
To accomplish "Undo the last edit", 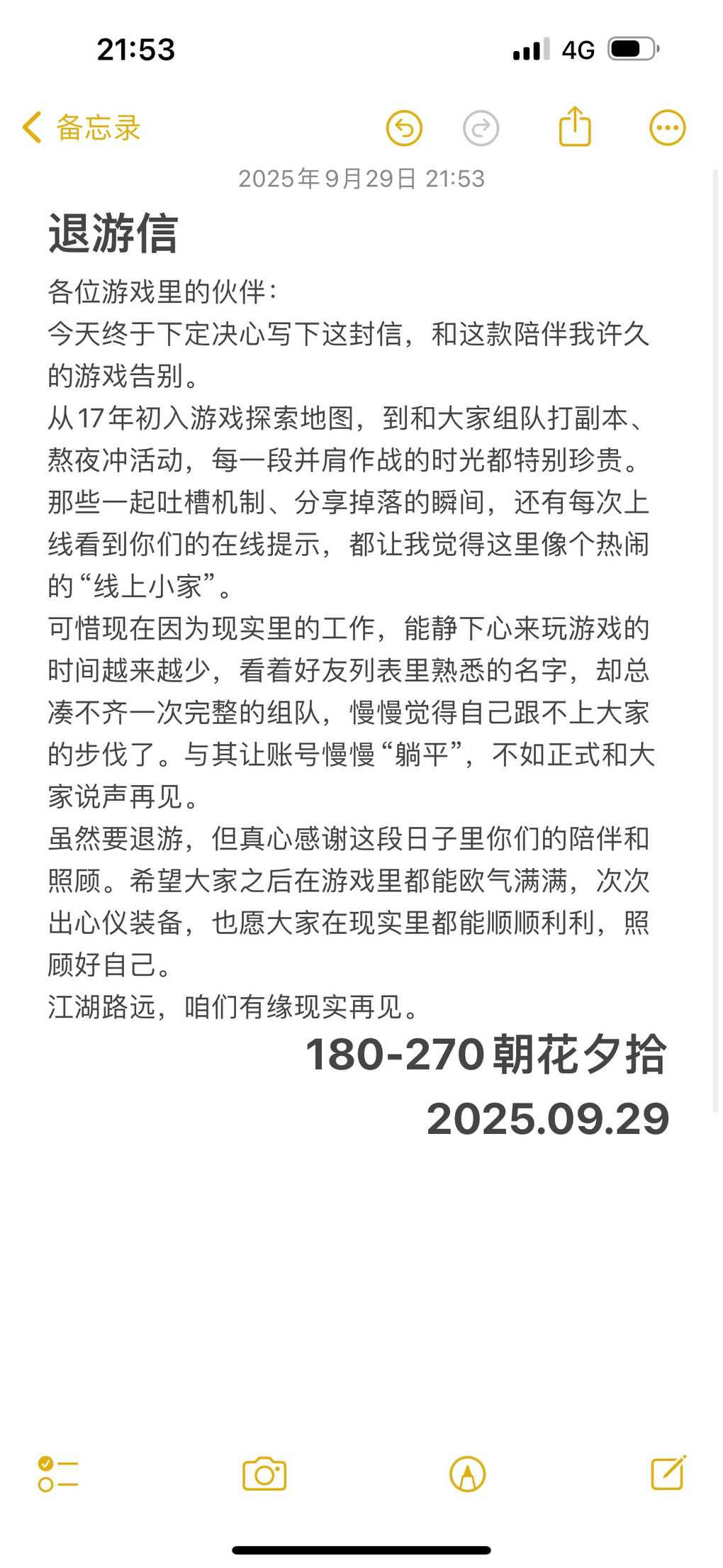I will click(x=404, y=128).
